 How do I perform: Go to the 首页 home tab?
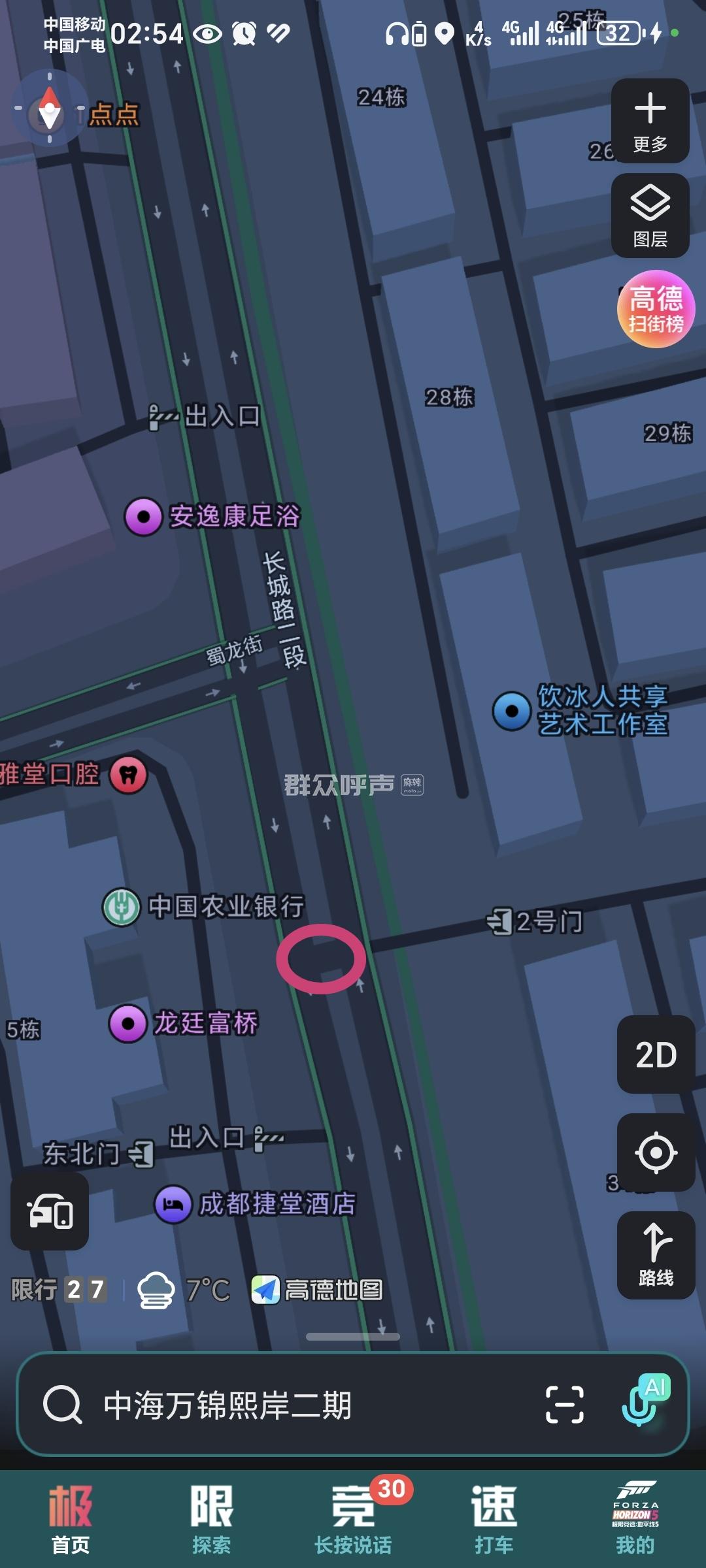[x=71, y=1519]
